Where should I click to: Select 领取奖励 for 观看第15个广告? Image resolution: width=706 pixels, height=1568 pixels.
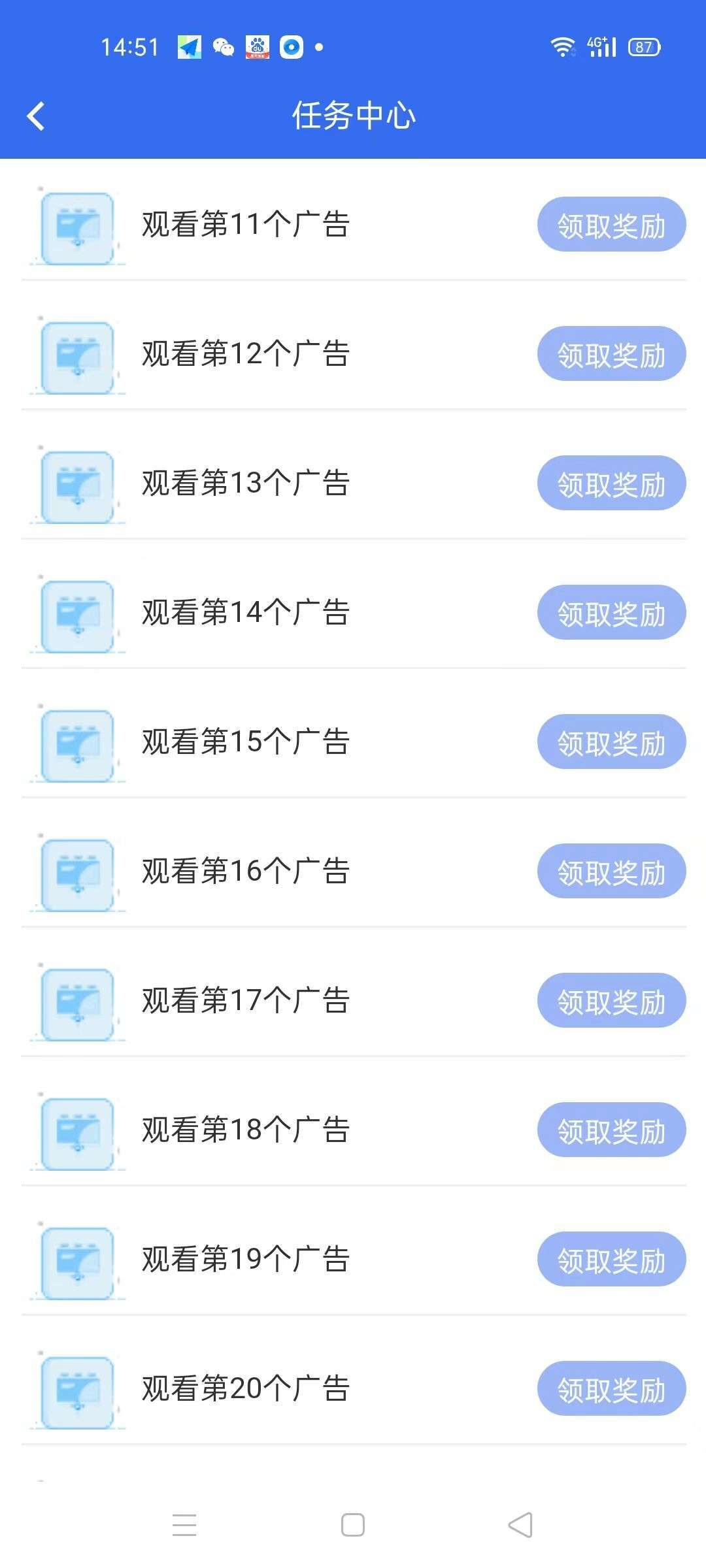[611, 742]
